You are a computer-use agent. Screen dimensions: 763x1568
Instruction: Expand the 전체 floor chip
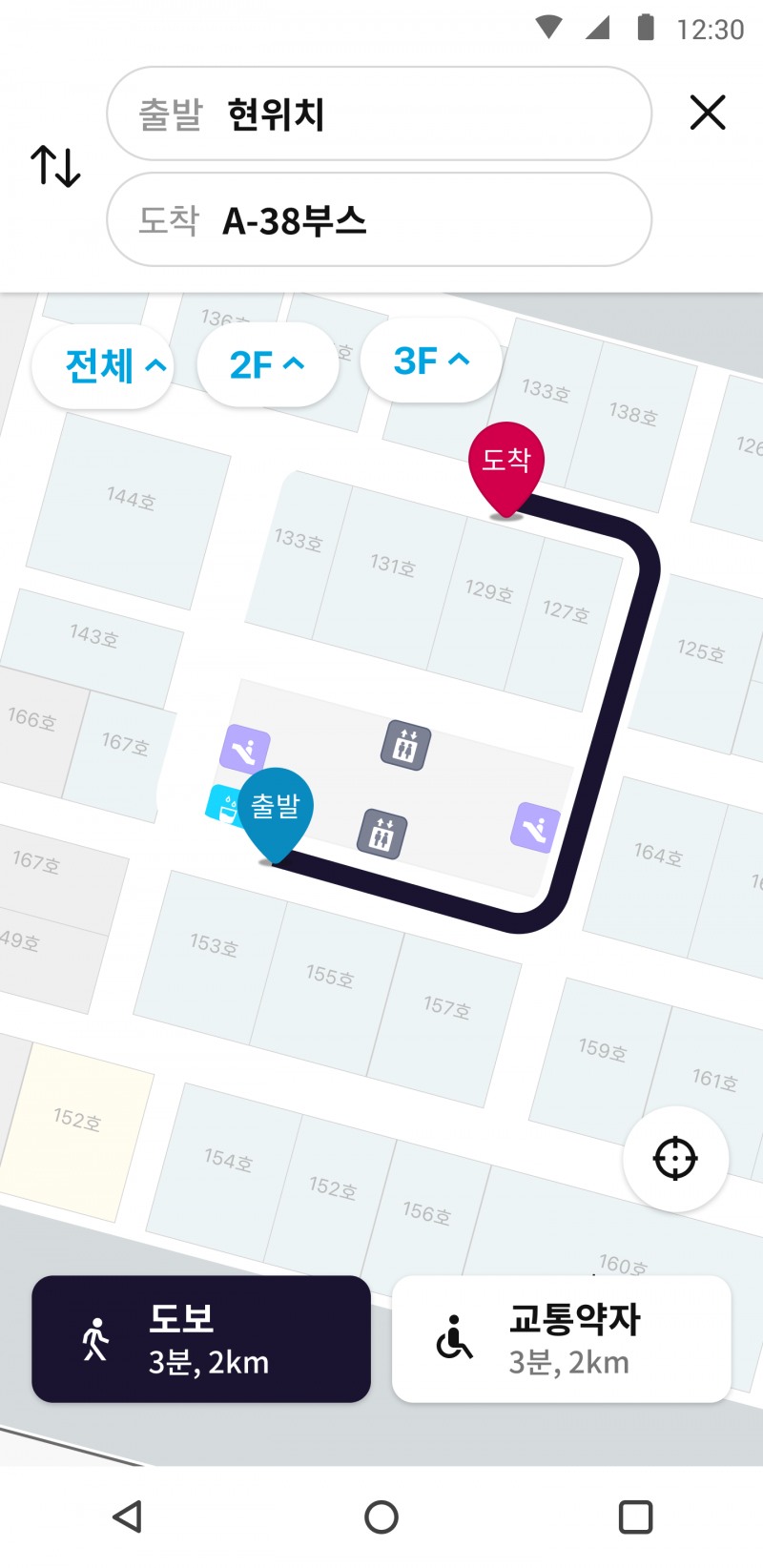pyautogui.click(x=103, y=365)
